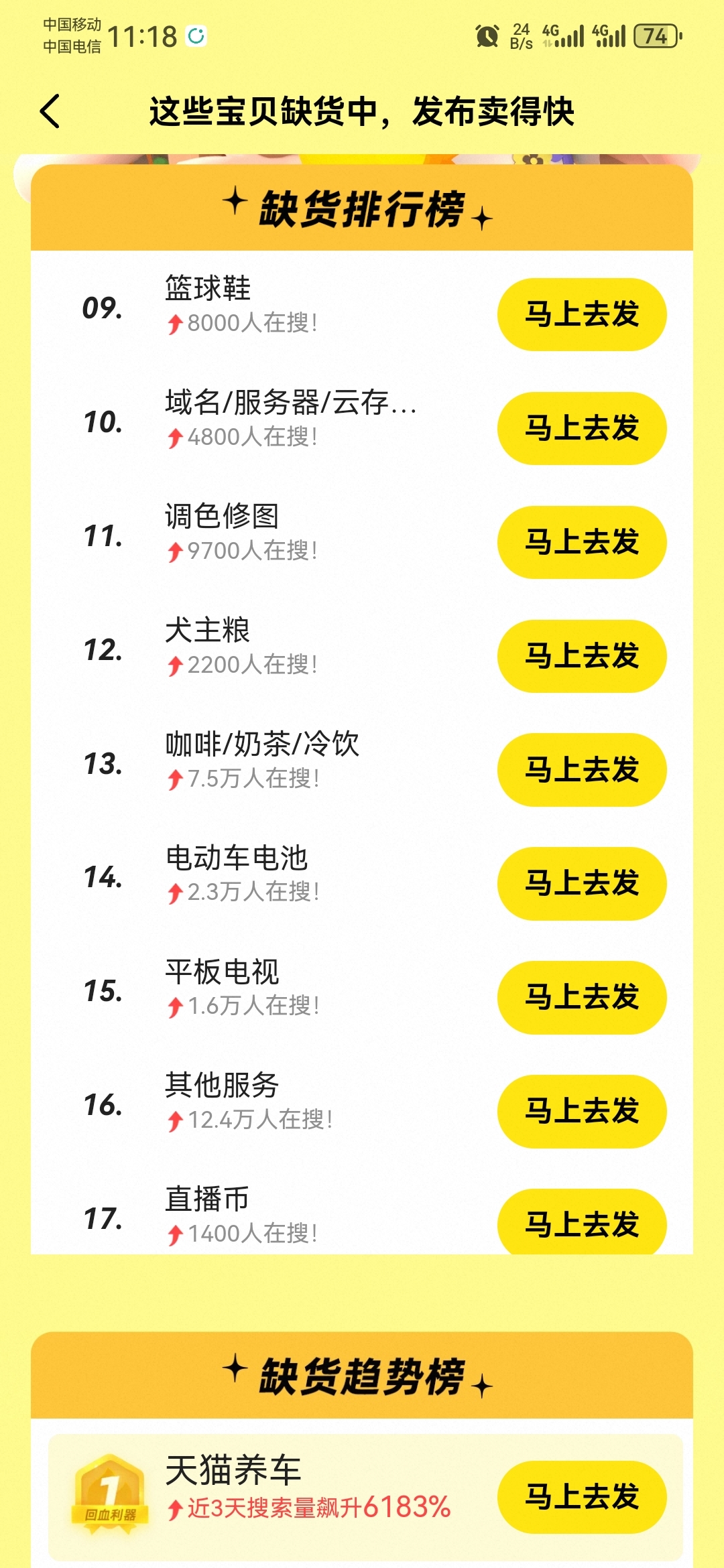
Task: Tap 马上去发 next to 直播币
Action: coord(582,1222)
